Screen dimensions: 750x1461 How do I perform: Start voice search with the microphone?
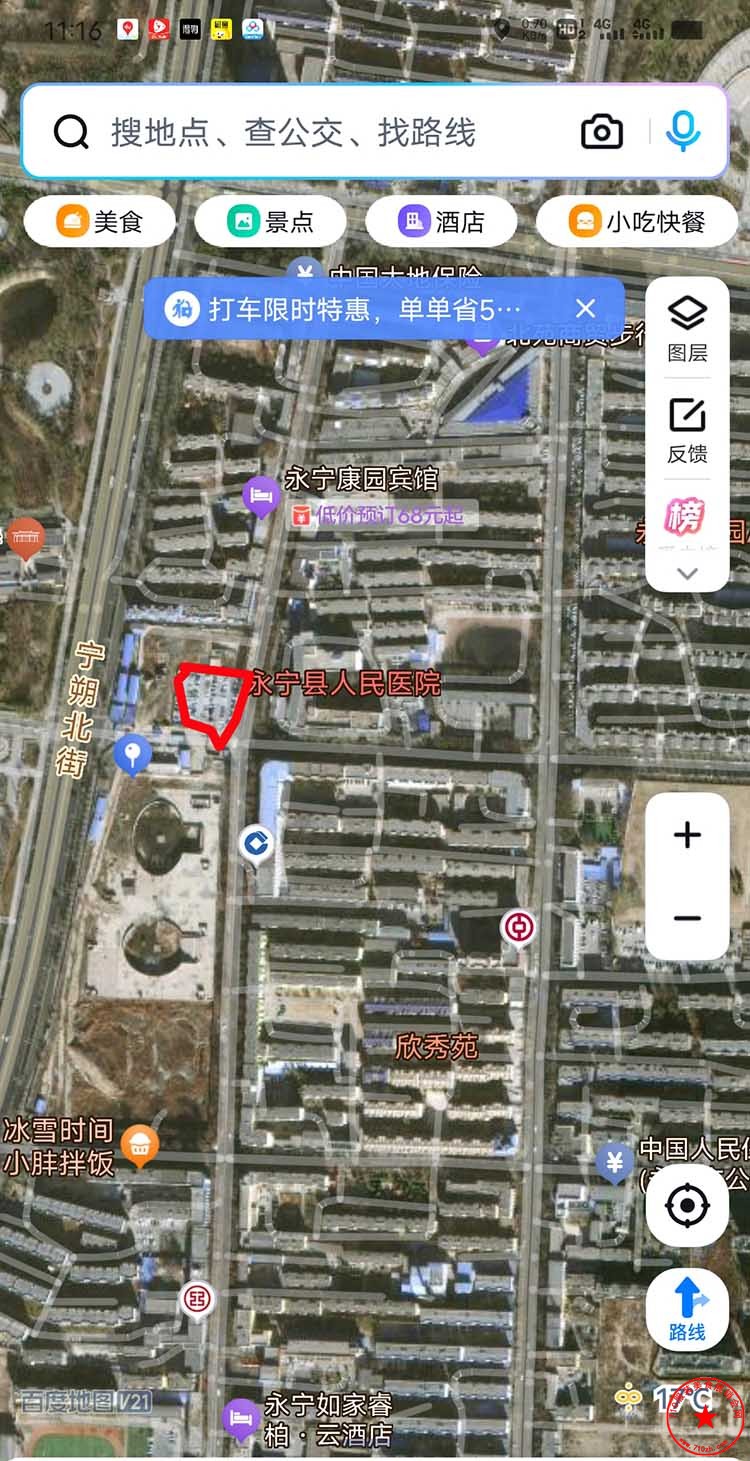[683, 132]
